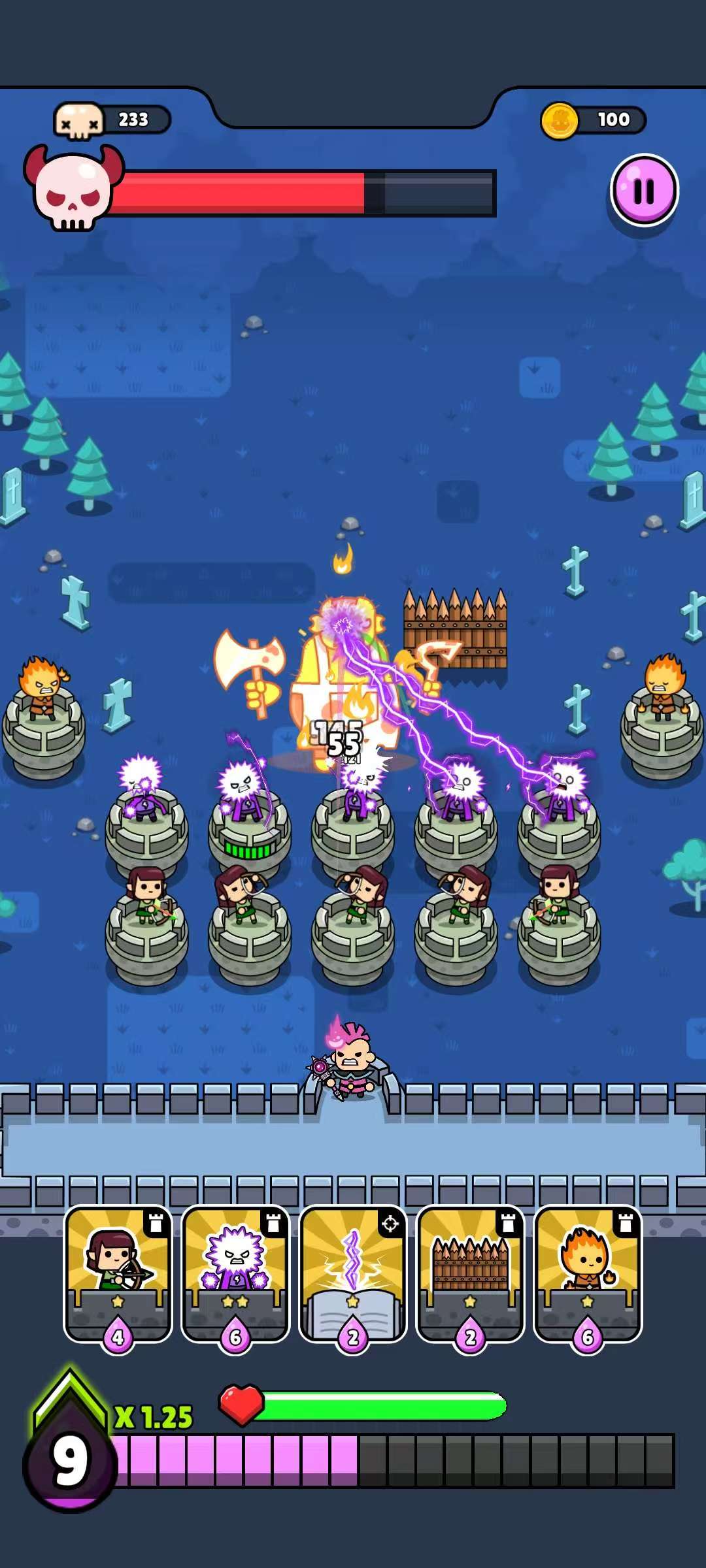Viewport: 706px width, 1568px height.
Task: Choose the wooden spike barricade card
Action: (x=470, y=1274)
